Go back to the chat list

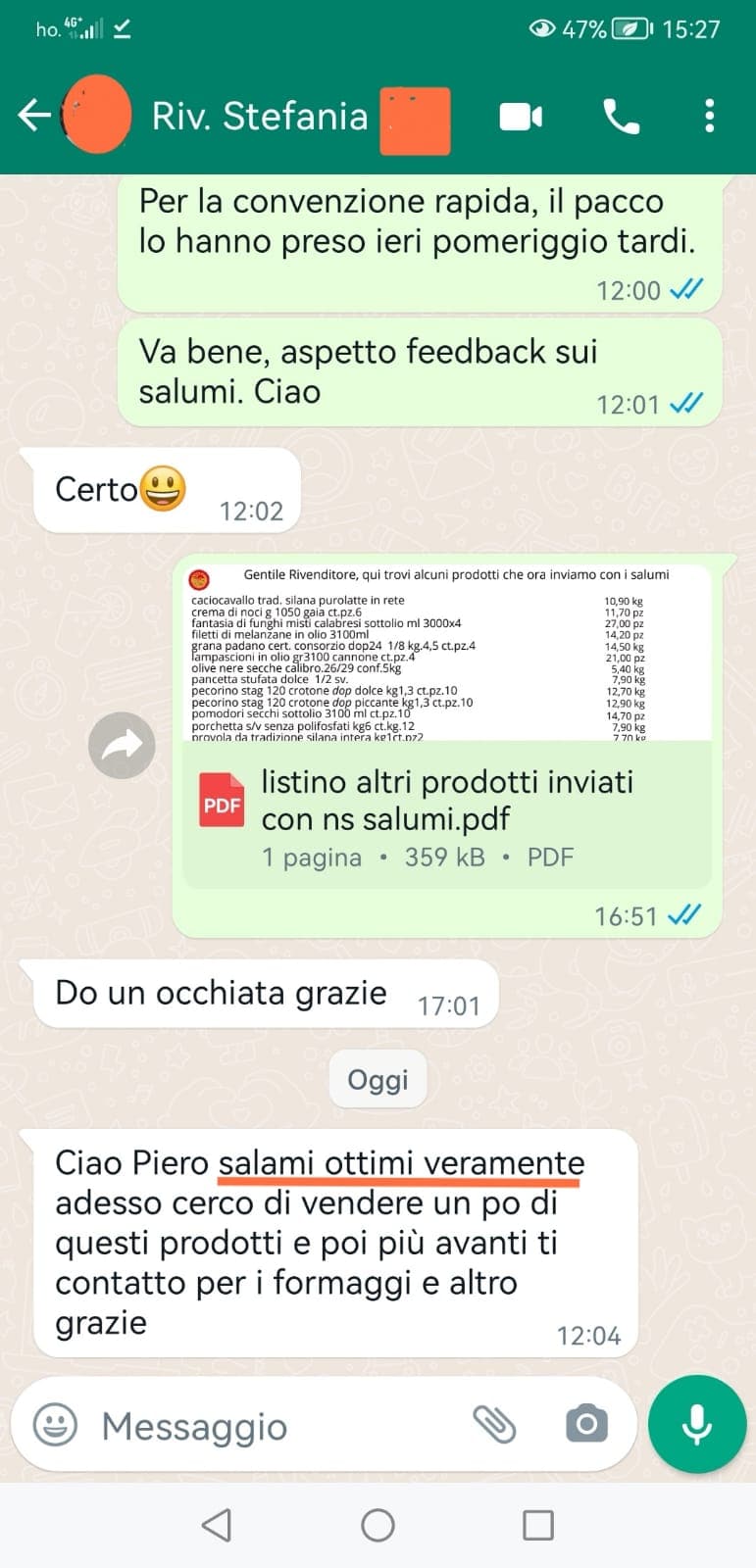(x=33, y=116)
